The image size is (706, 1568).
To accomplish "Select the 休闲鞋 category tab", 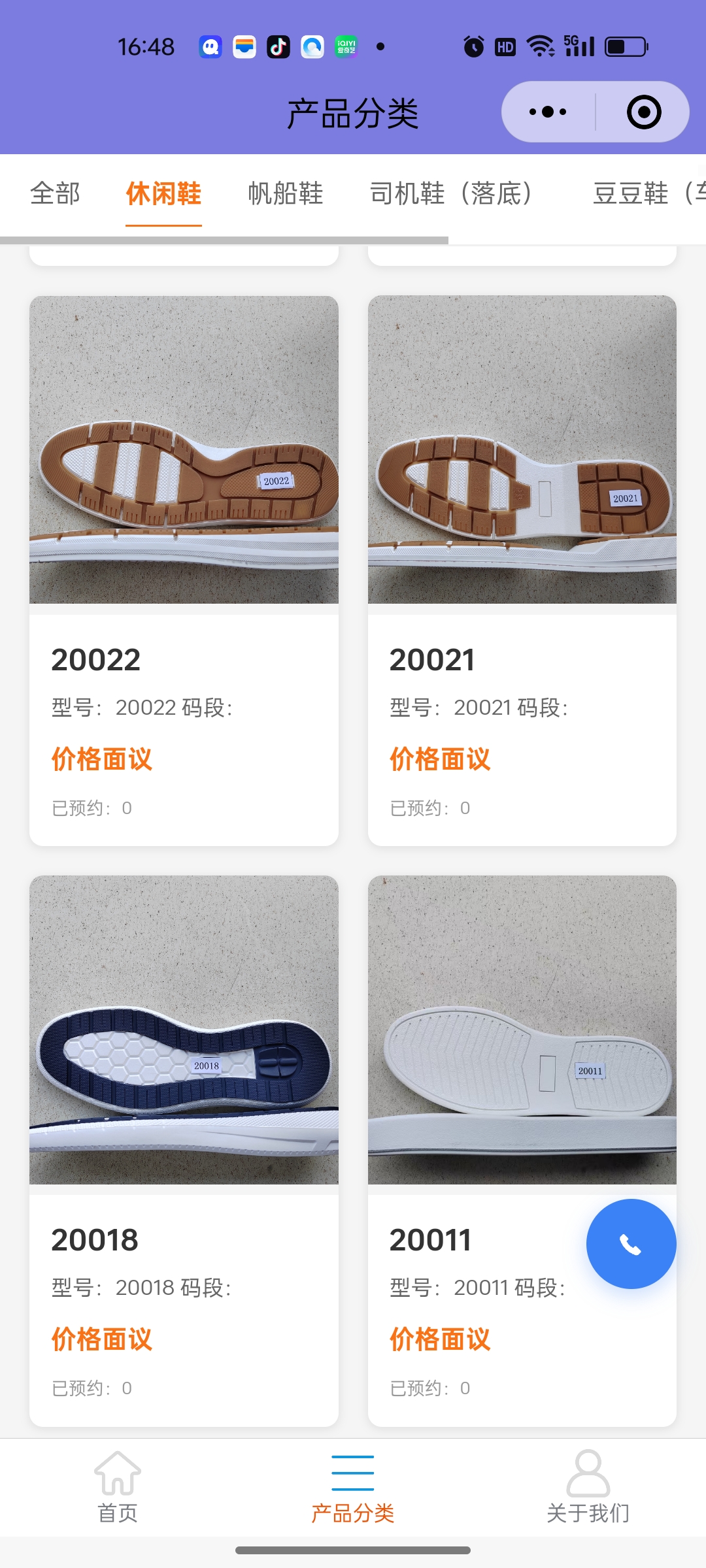I will (x=163, y=193).
